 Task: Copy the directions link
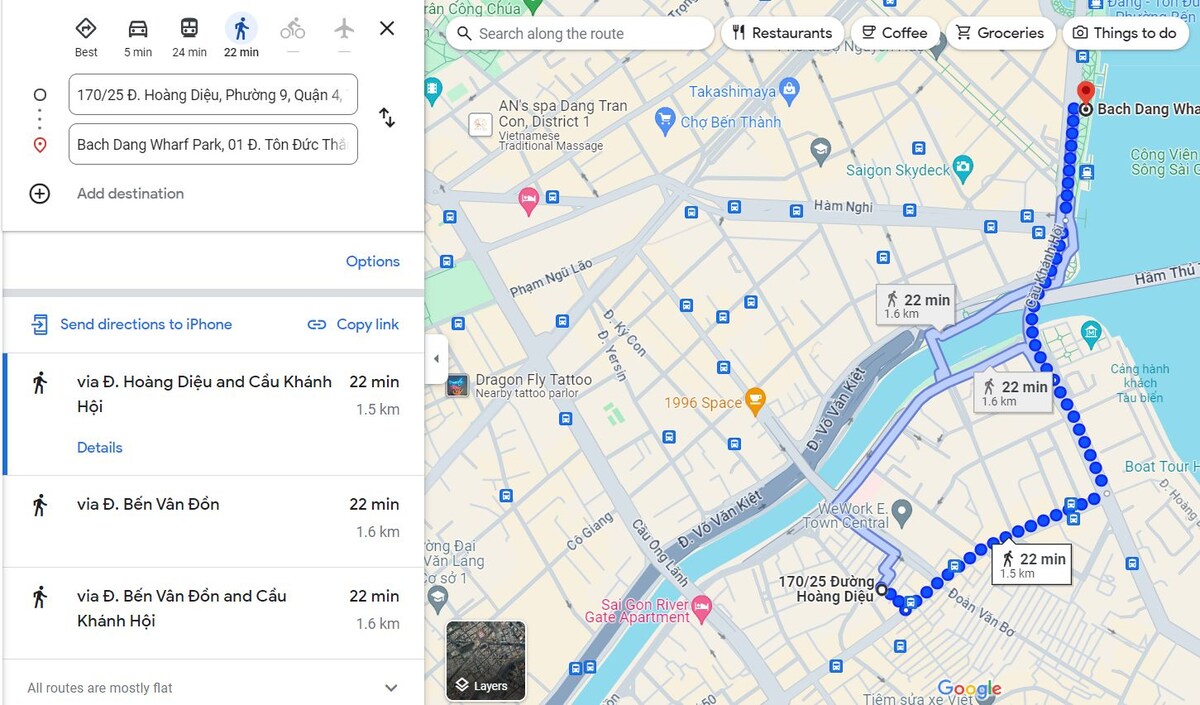tap(353, 324)
